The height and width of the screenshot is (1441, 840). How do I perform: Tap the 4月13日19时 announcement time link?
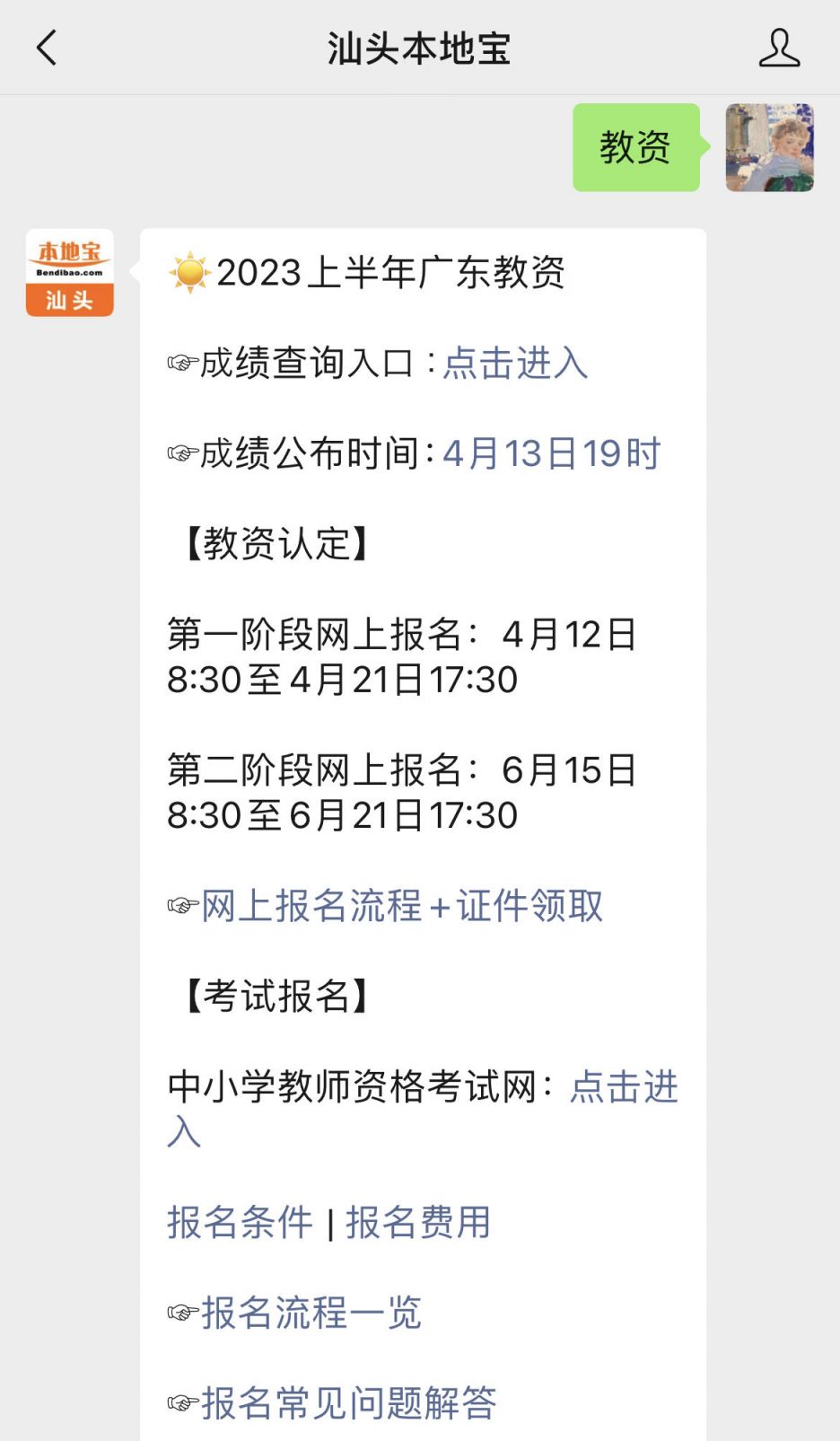pos(551,453)
